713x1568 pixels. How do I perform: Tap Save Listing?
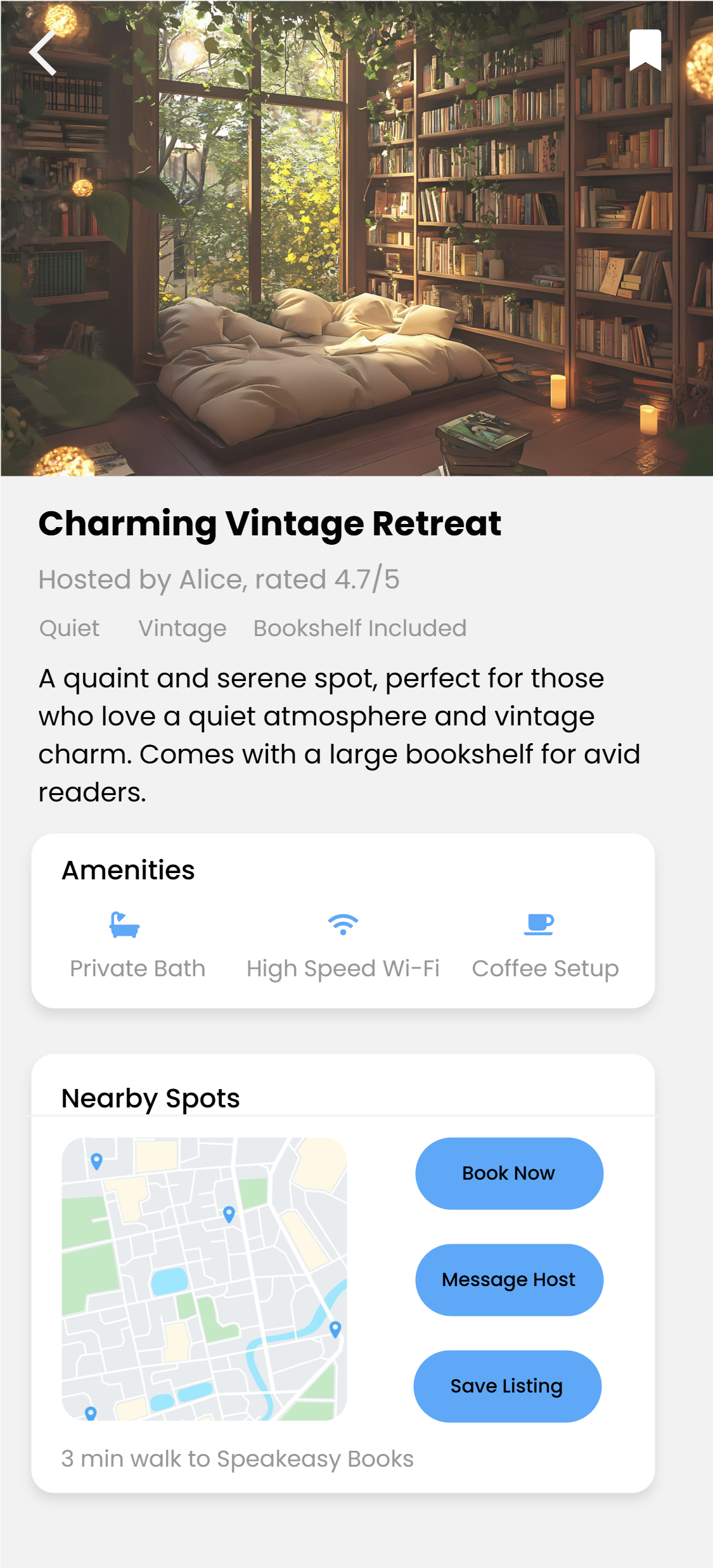click(x=507, y=1386)
